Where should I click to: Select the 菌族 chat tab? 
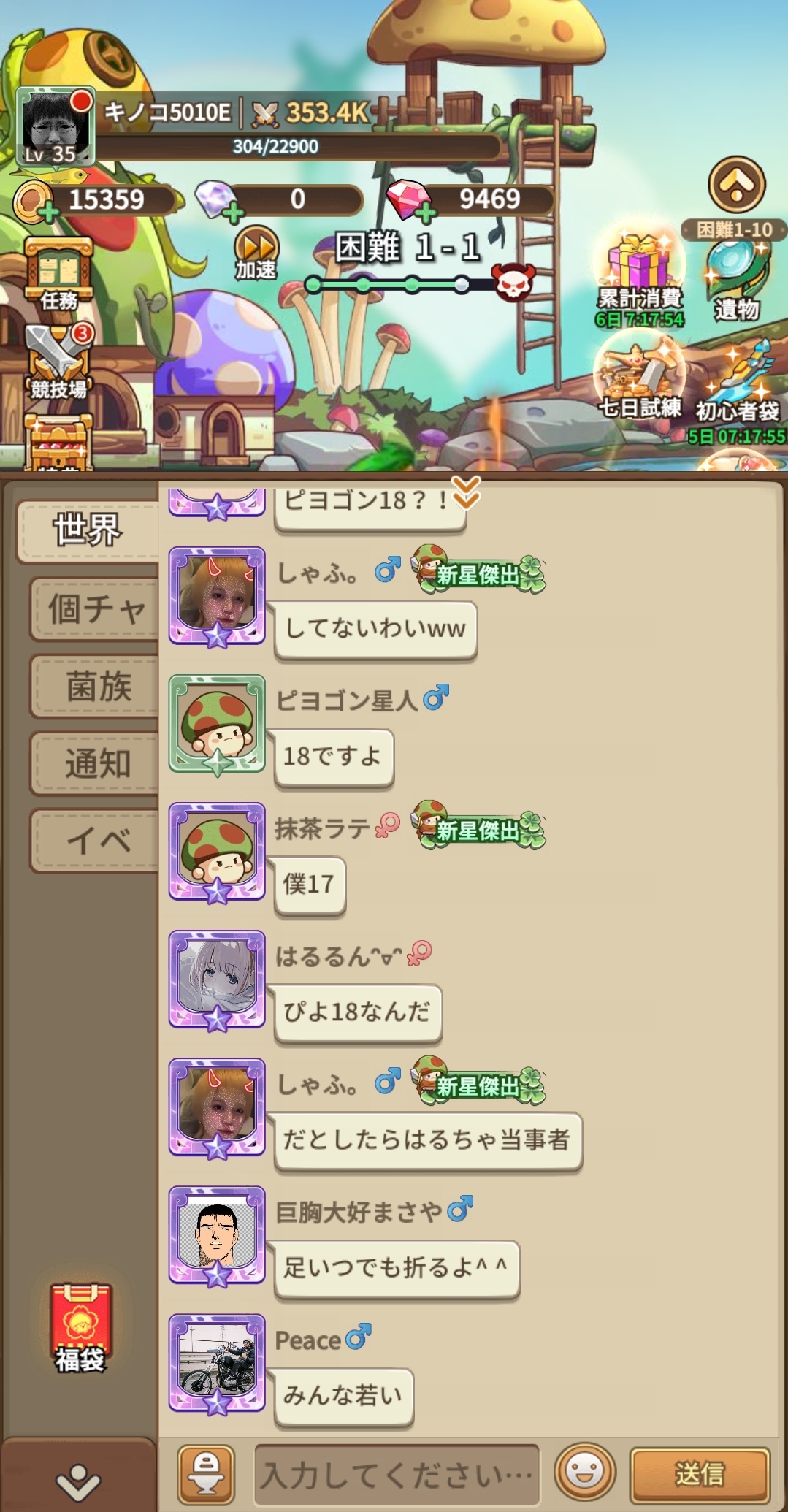point(95,687)
